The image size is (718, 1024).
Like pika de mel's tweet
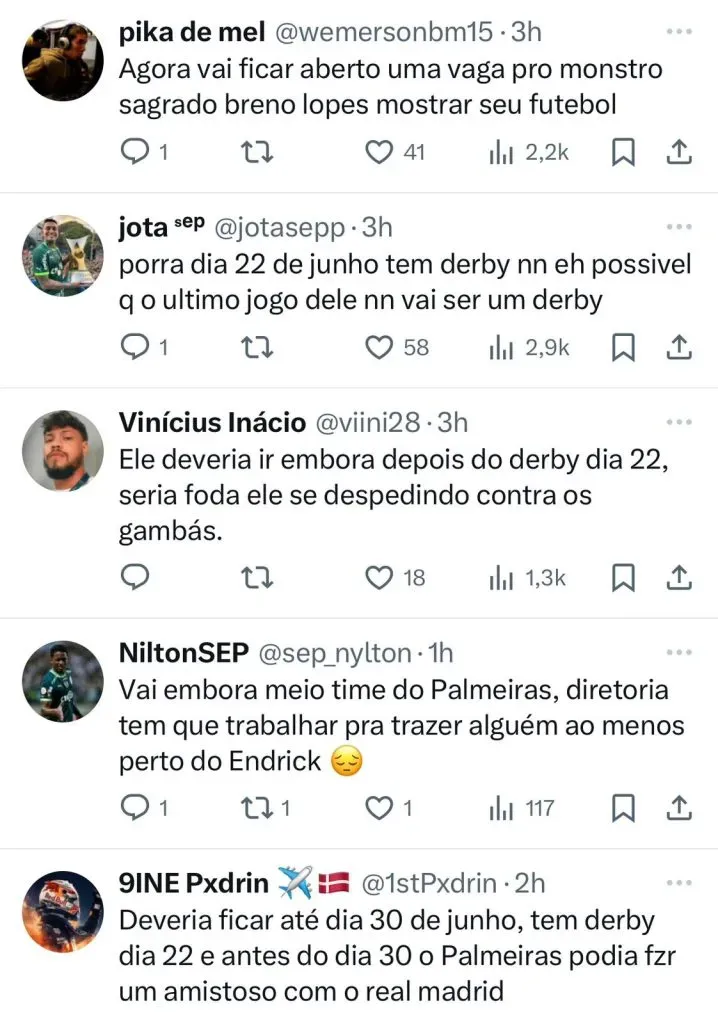[x=379, y=153]
